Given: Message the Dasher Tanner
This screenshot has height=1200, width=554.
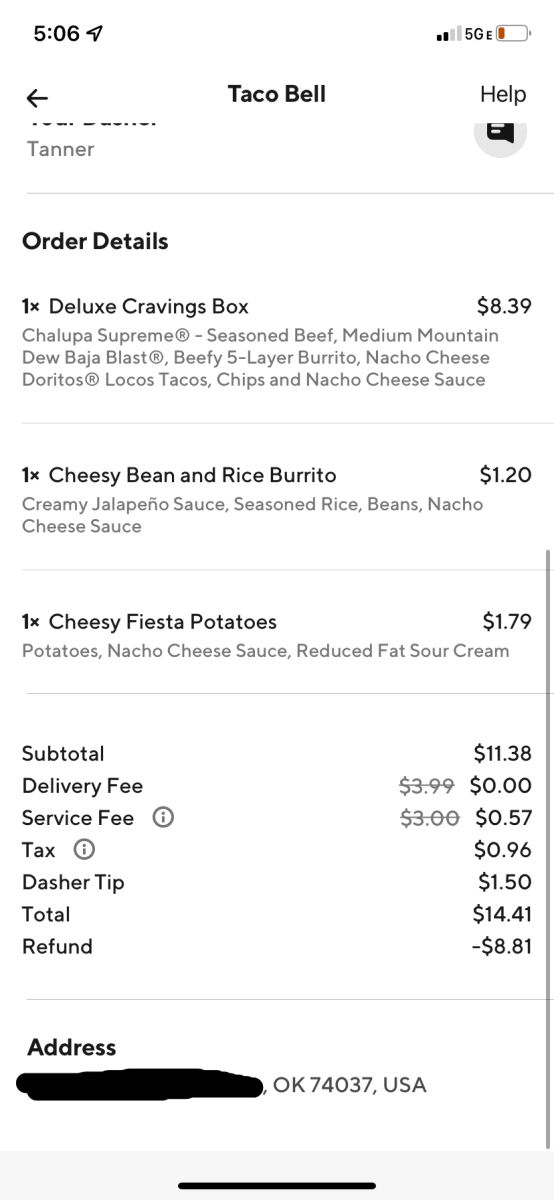Looking at the screenshot, I should coord(500,133).
